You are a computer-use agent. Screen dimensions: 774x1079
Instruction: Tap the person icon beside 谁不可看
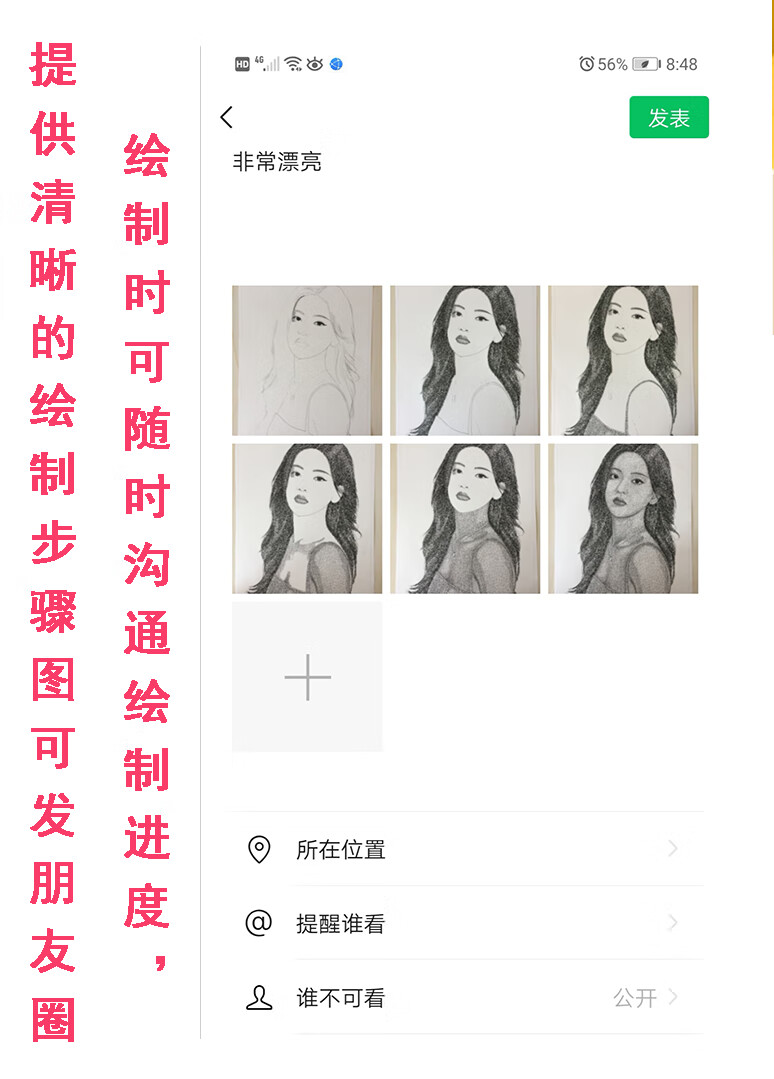click(258, 997)
